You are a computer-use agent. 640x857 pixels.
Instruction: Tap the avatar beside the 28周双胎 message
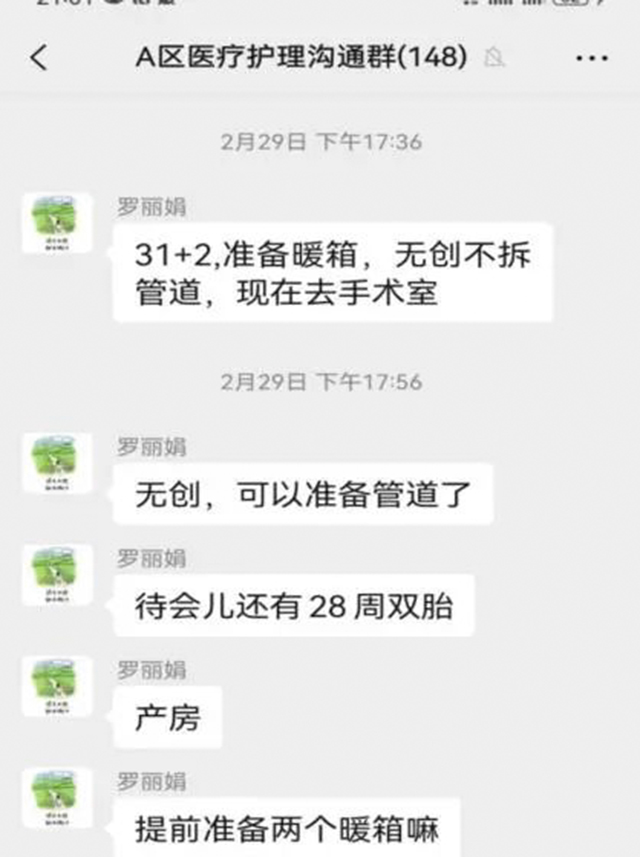pos(57,575)
